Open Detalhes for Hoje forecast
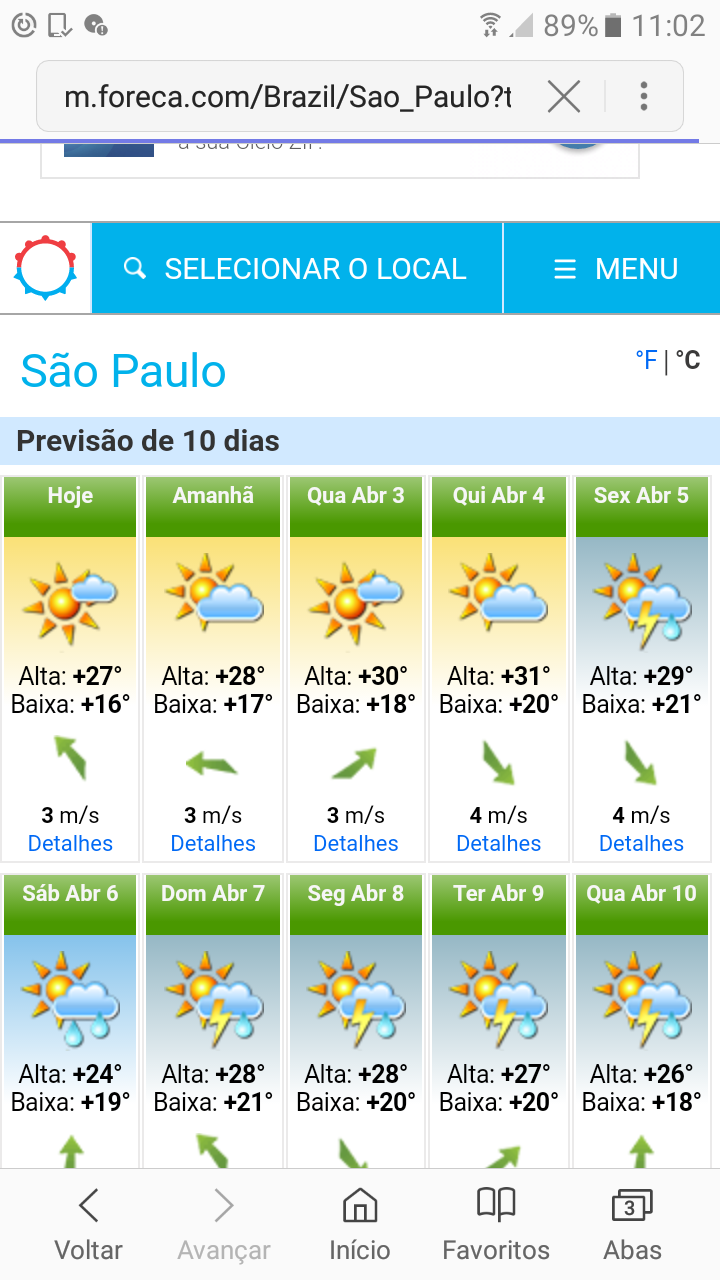Screen dimensions: 720x1280 click(70, 843)
